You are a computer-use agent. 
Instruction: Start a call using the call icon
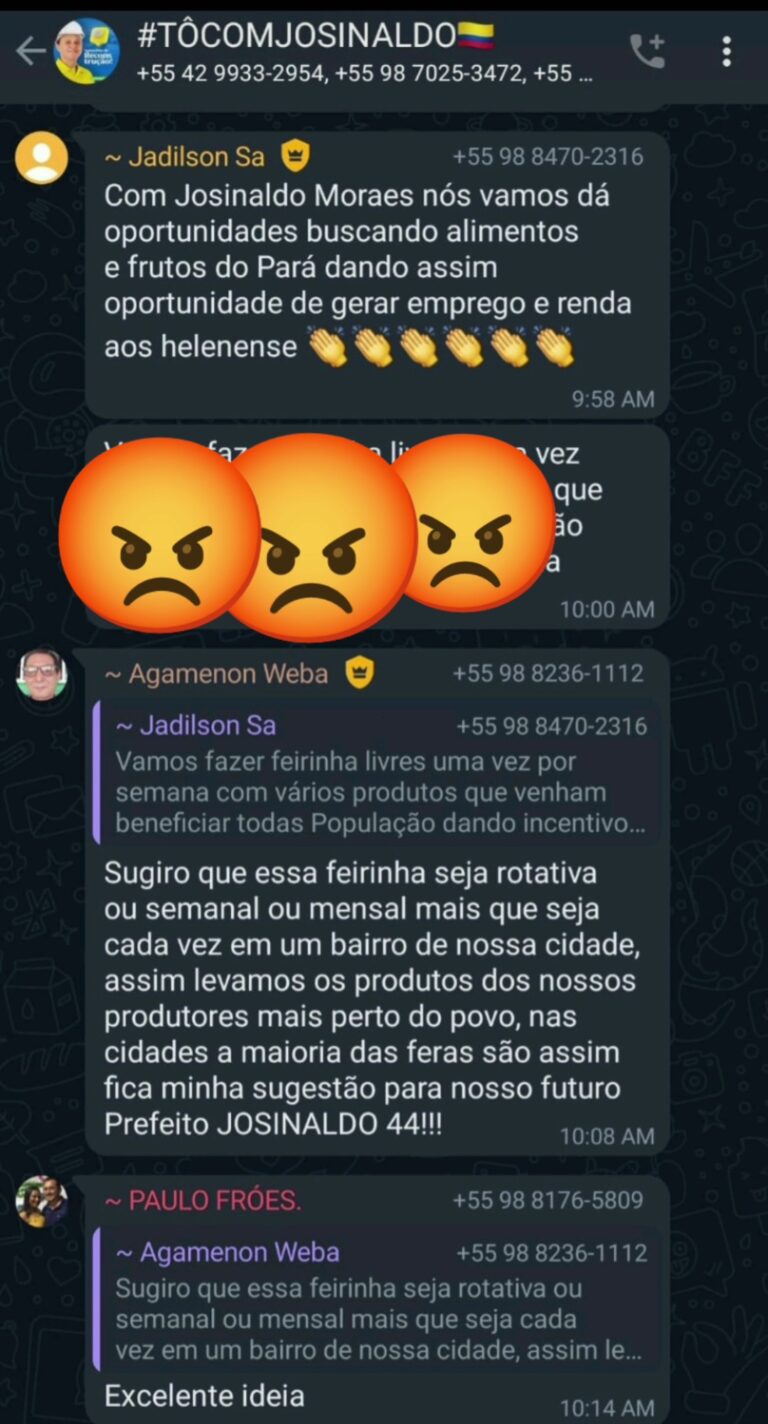tap(647, 48)
